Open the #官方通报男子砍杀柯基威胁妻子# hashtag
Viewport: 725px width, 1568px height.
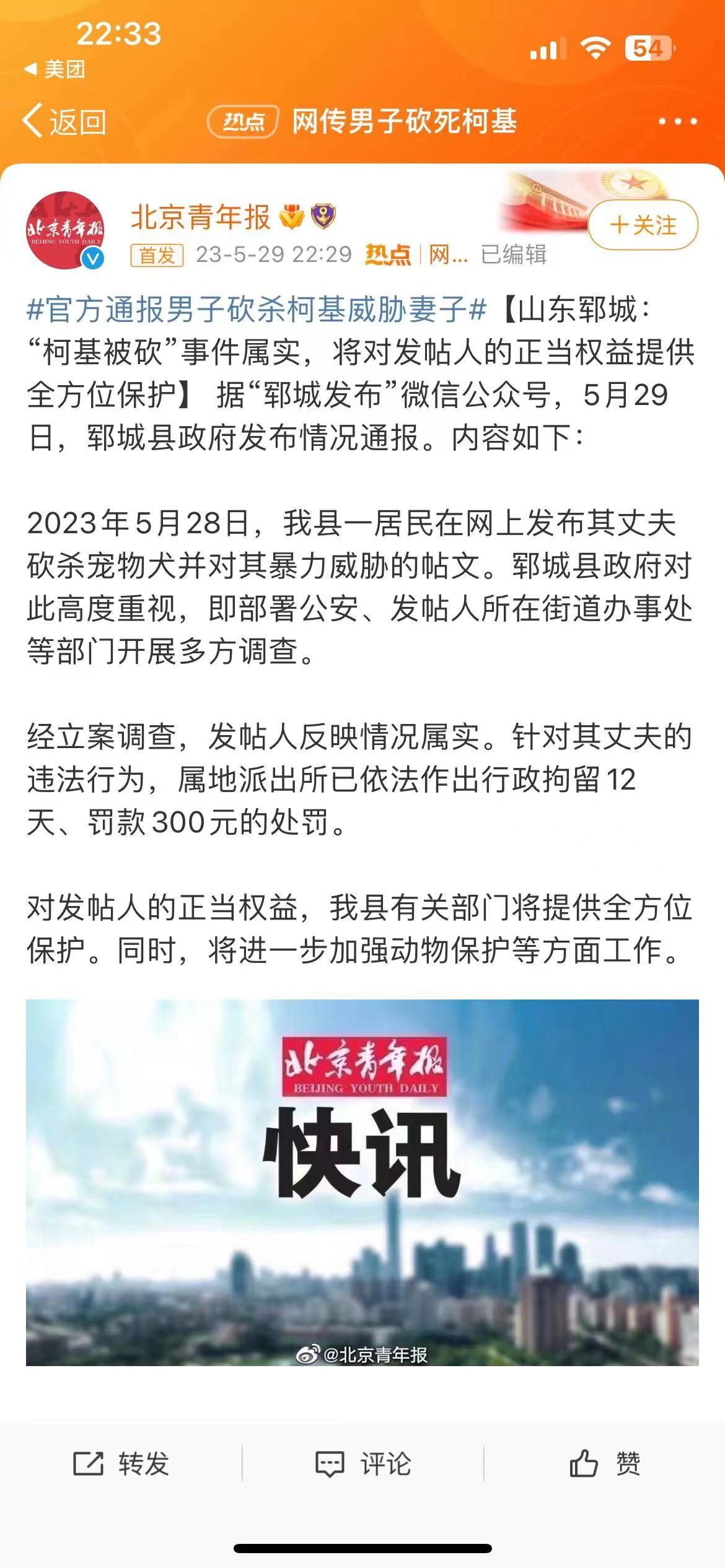click(x=257, y=309)
